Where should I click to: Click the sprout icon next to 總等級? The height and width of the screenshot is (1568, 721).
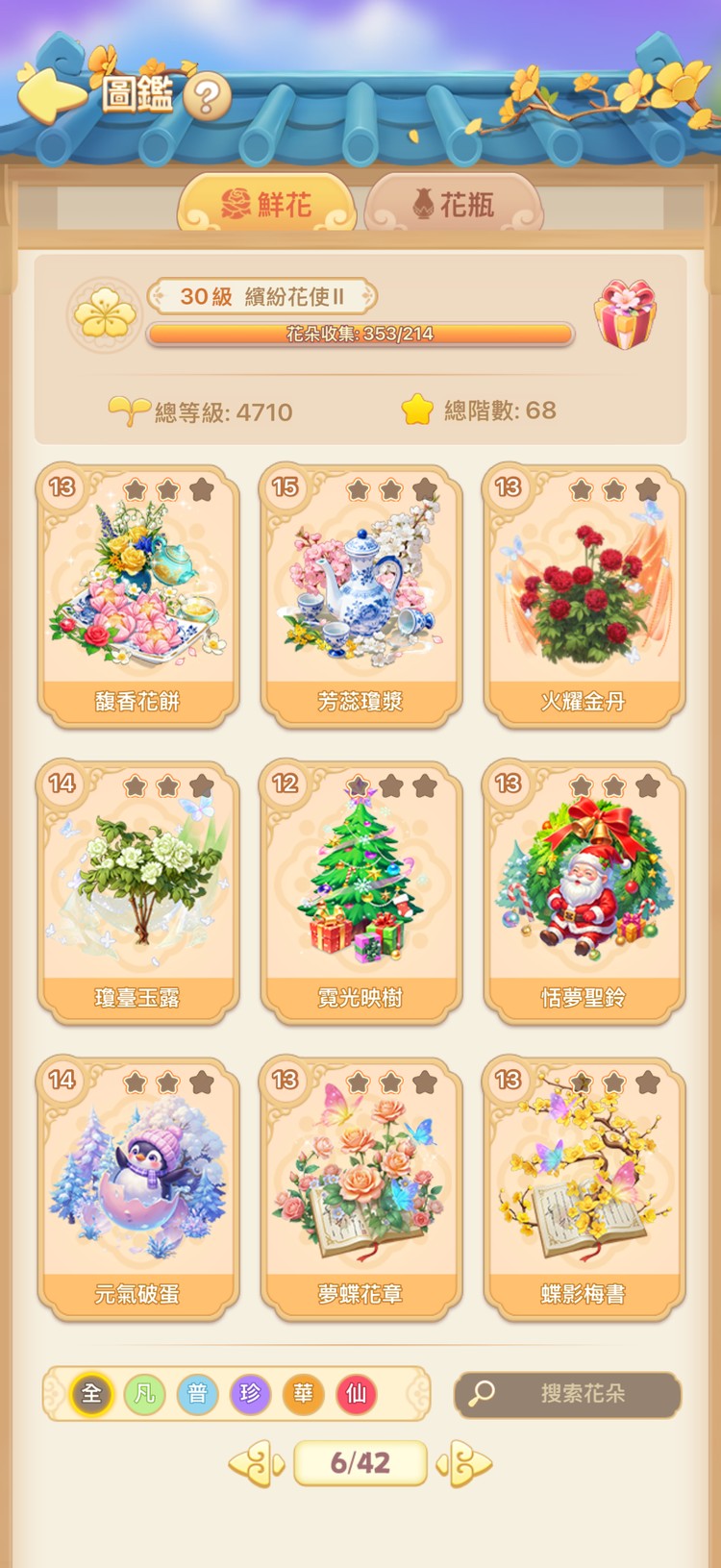132,410
